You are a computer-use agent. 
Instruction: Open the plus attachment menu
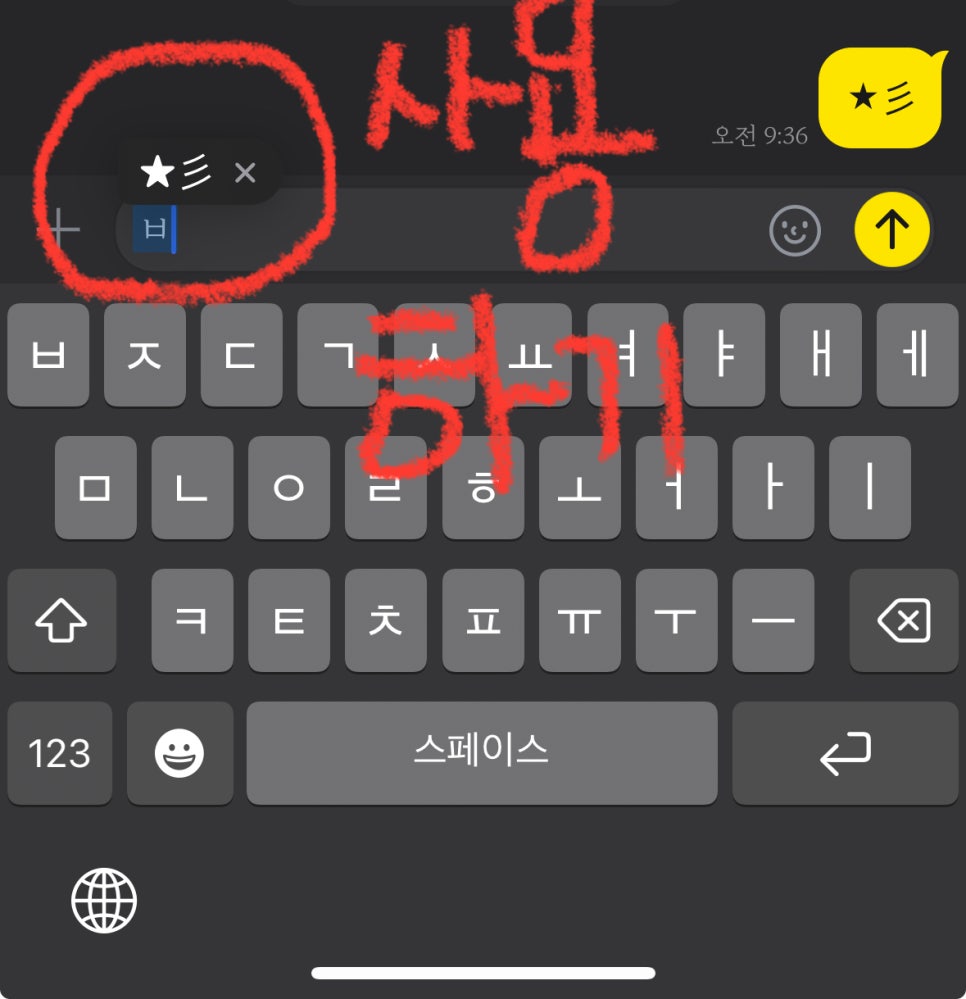63,230
